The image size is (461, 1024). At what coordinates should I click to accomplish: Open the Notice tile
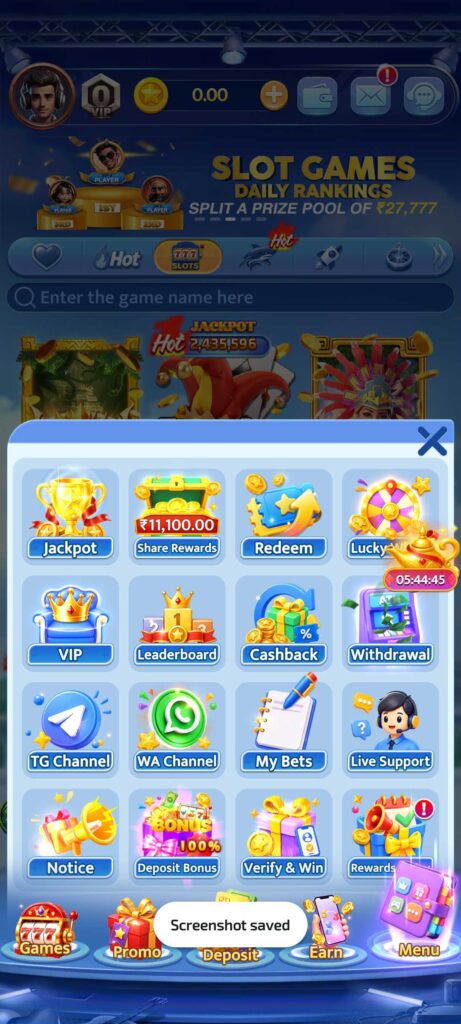71,836
